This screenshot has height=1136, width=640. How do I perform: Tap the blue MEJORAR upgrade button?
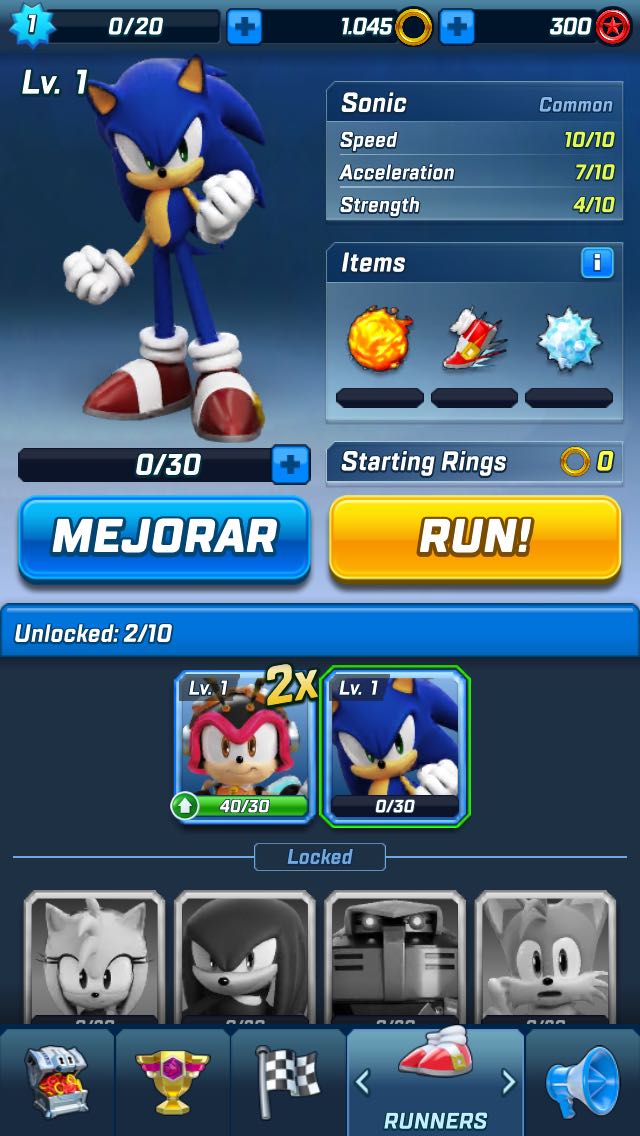point(164,537)
